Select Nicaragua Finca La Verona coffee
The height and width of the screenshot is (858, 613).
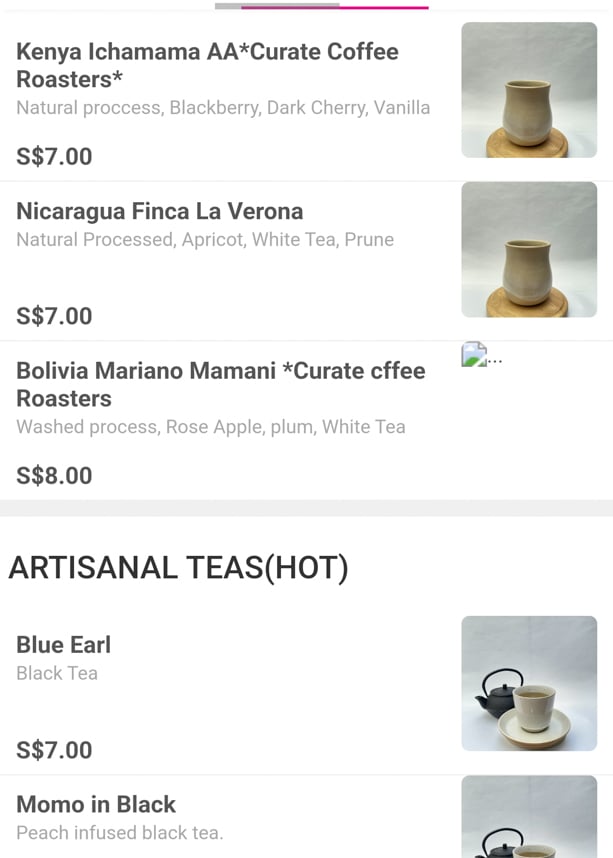click(160, 211)
